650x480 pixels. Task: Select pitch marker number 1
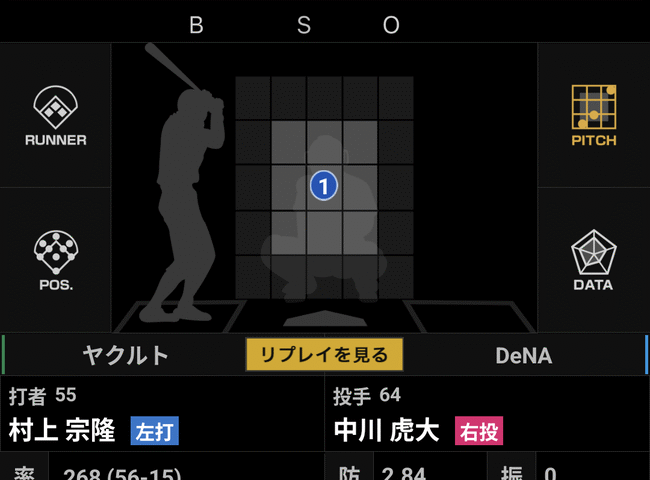[x=324, y=185]
